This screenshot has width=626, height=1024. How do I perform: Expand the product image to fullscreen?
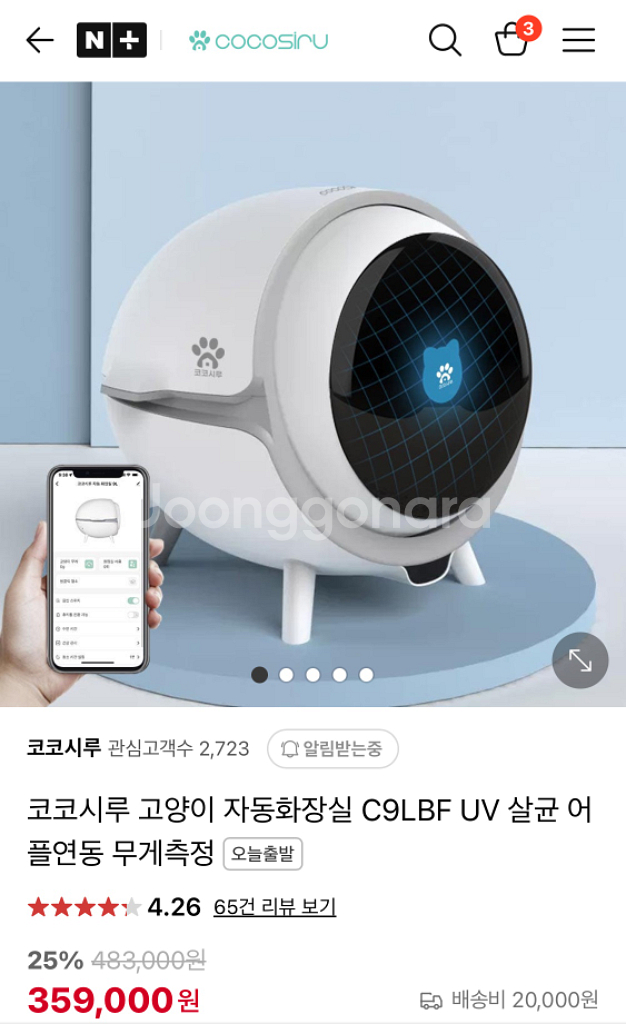[580, 660]
